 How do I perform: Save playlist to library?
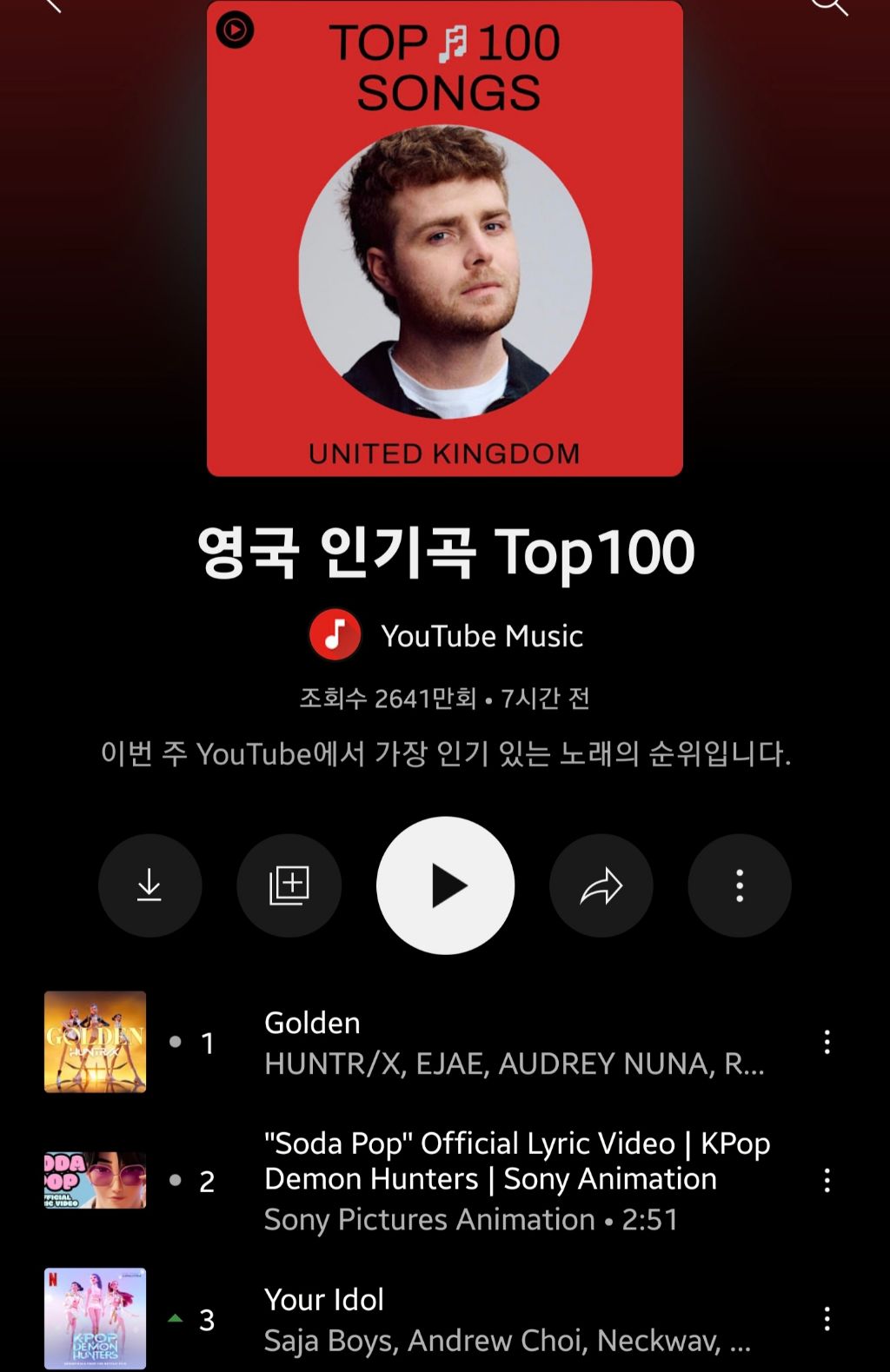coord(289,885)
